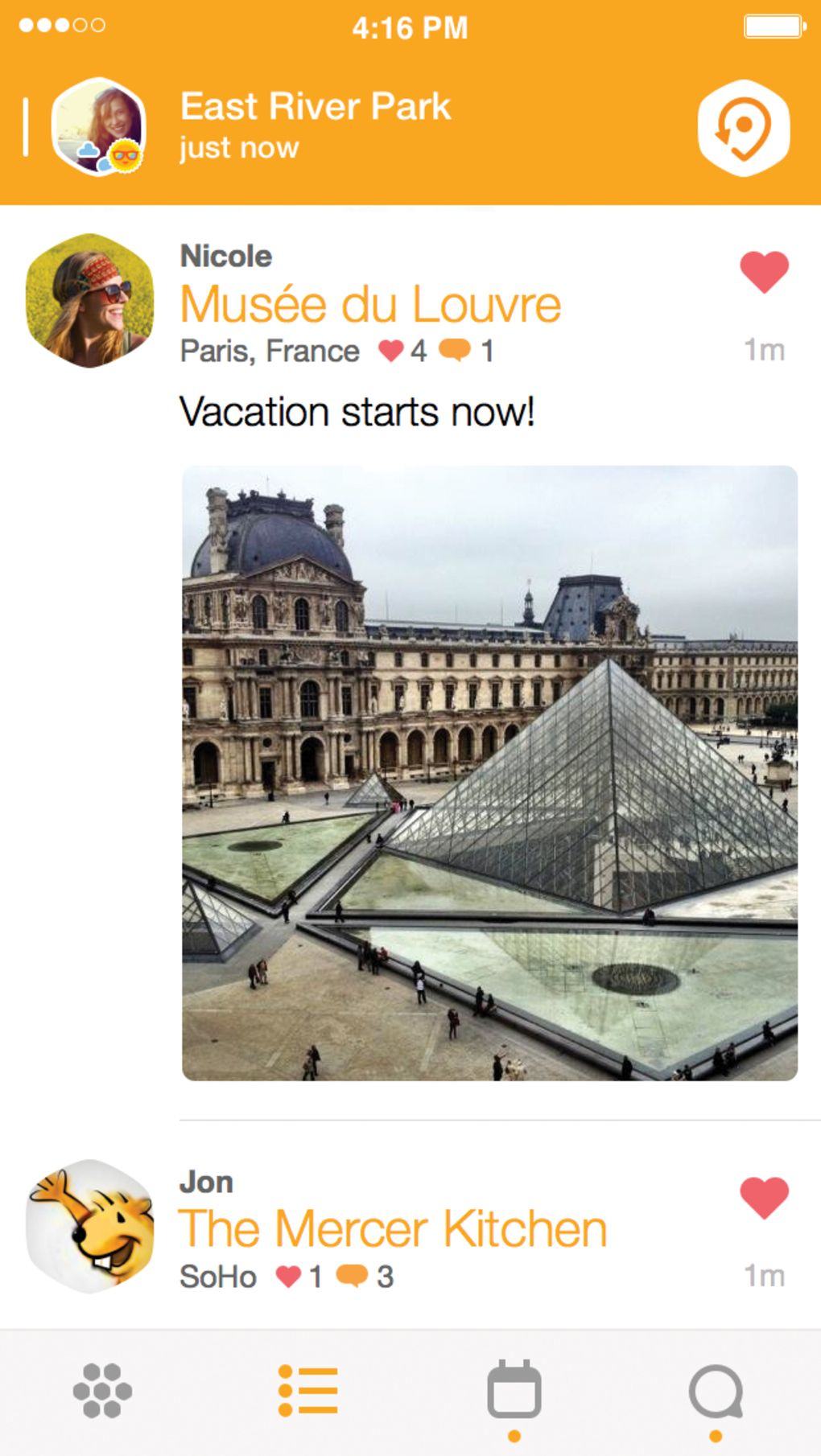Open The Mercer Kitchen venue link
821x1456 pixels.
[393, 1229]
